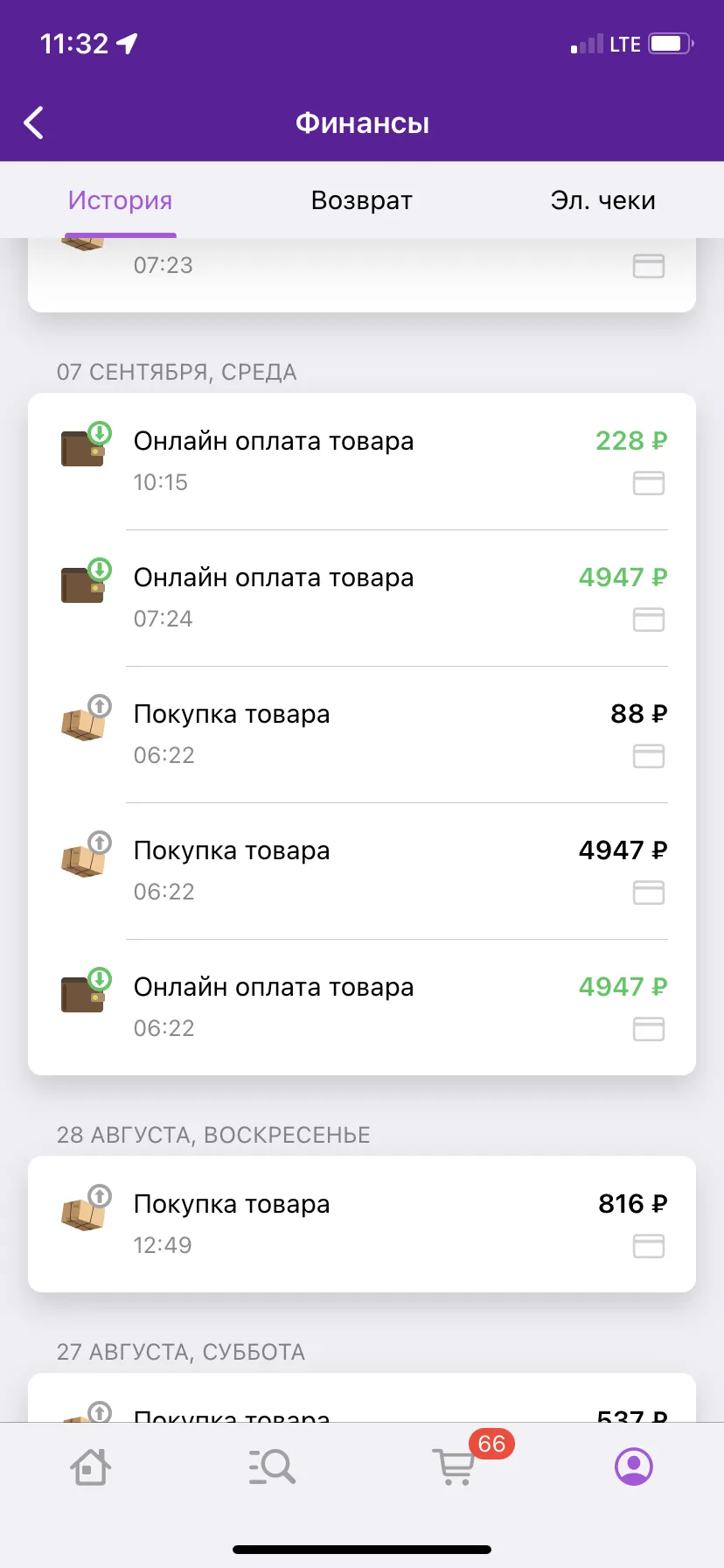Select the История tab
This screenshot has width=724, height=1568.
[121, 200]
